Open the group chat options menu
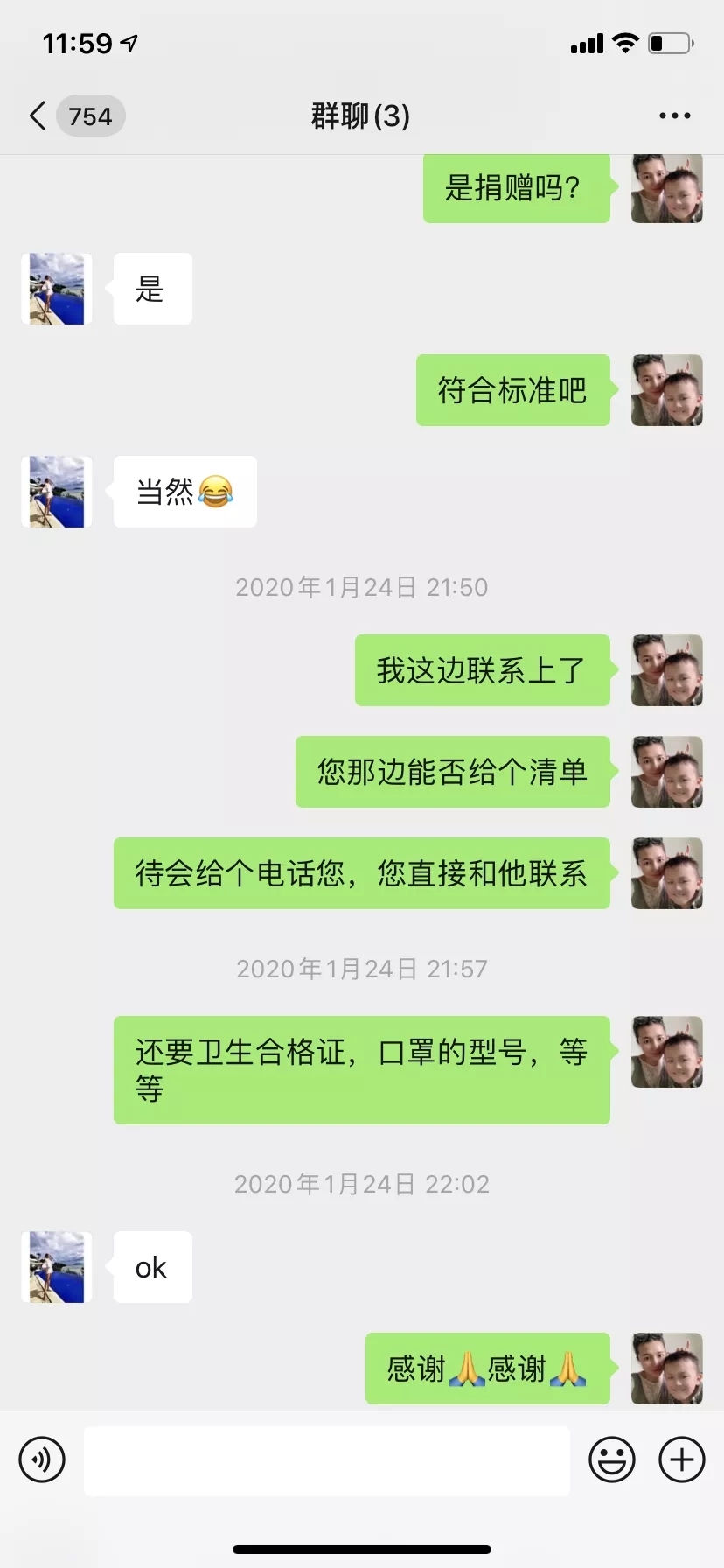 click(x=674, y=115)
